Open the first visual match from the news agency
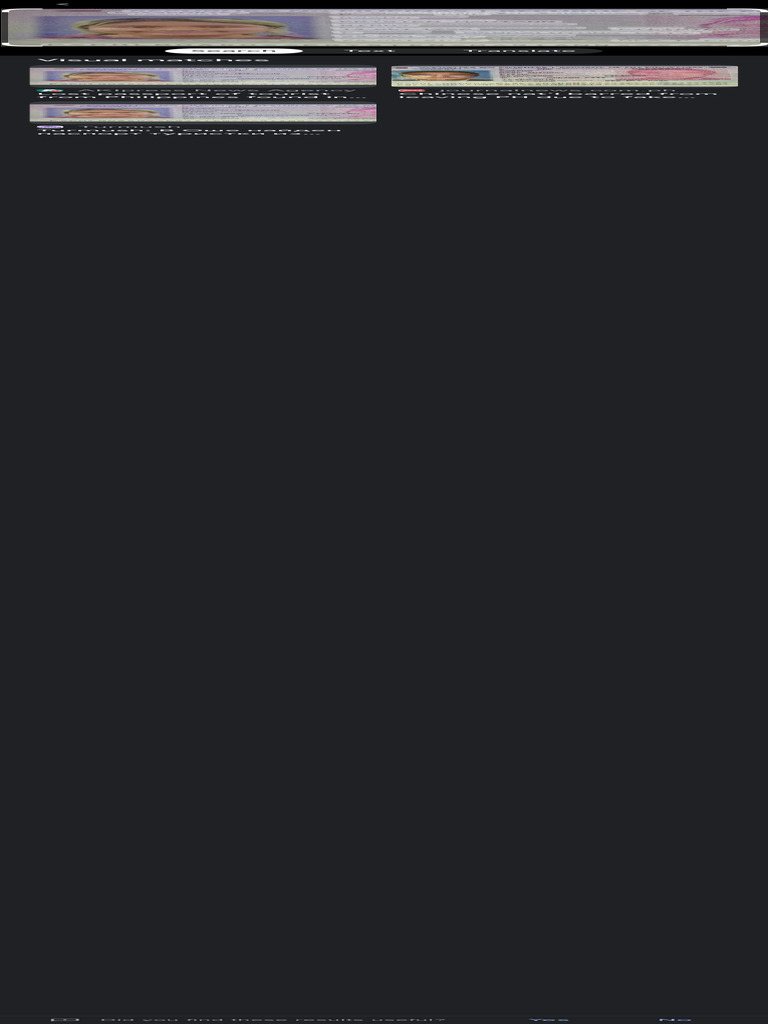 (x=203, y=83)
